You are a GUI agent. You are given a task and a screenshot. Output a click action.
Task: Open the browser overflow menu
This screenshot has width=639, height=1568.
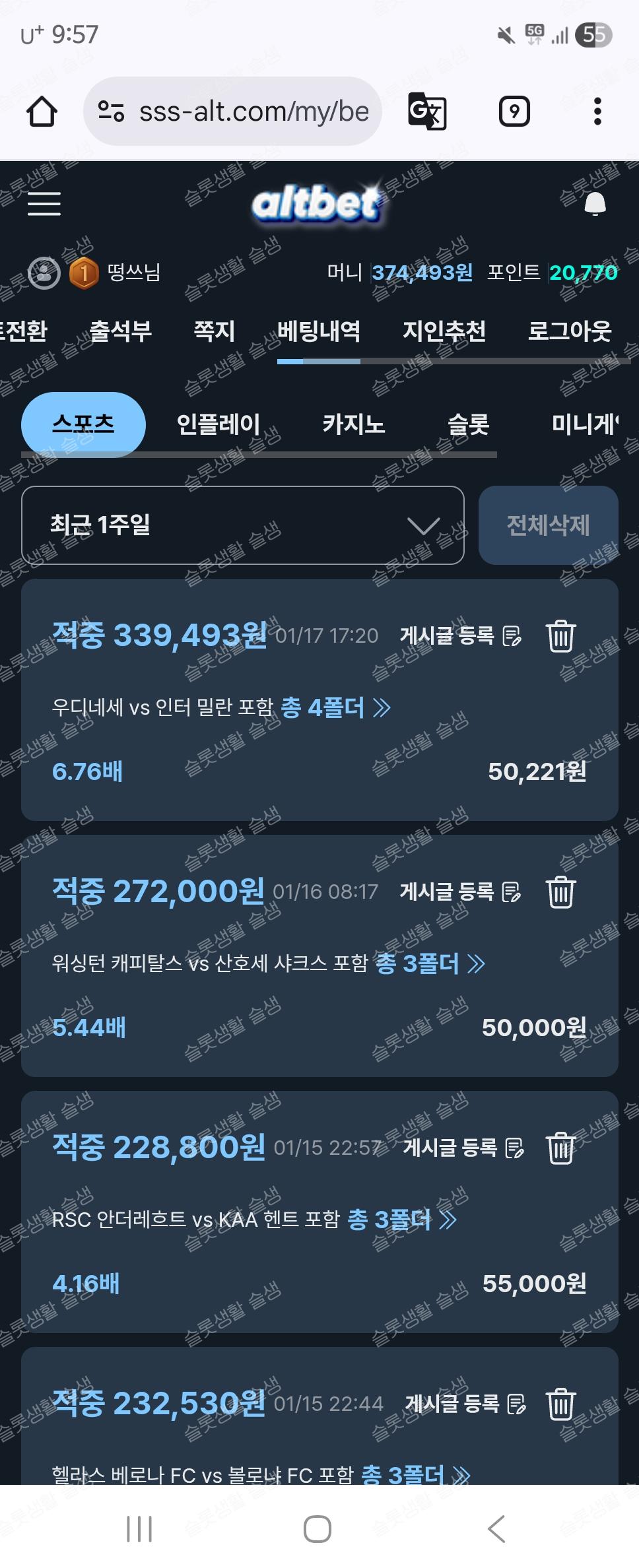click(x=597, y=112)
